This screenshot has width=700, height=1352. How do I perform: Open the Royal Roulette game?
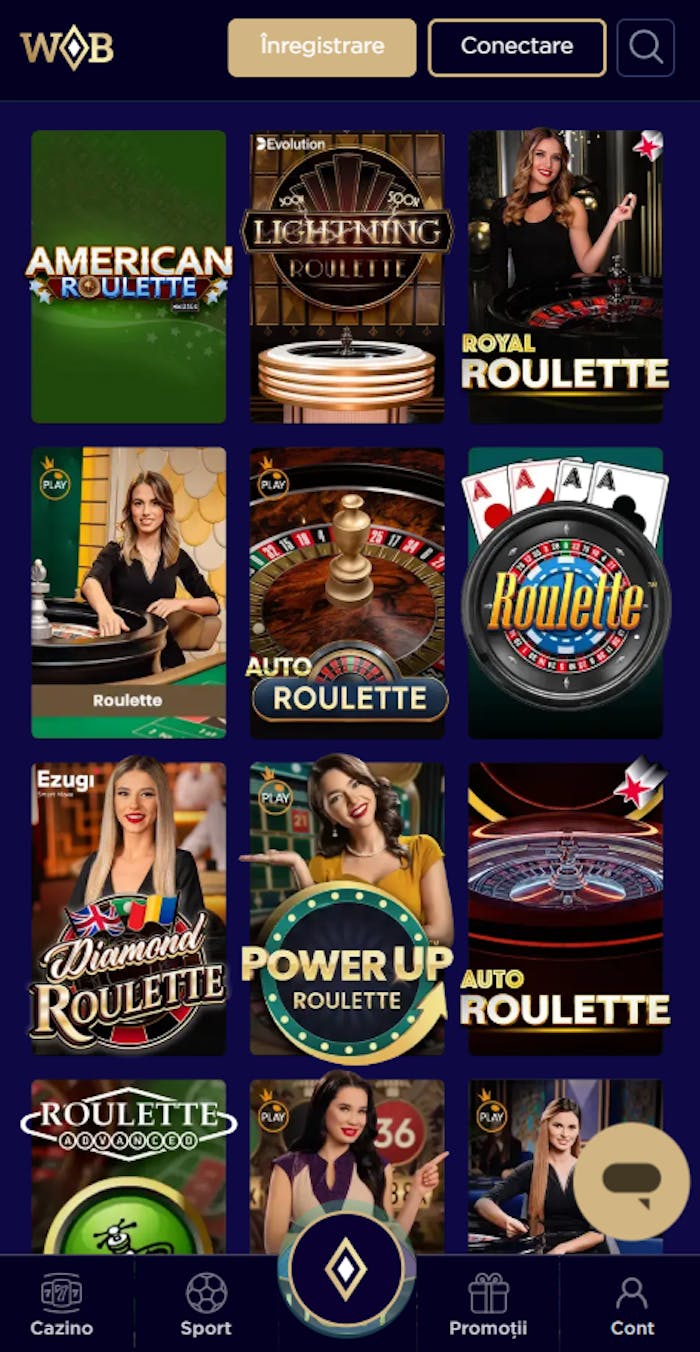pos(565,276)
